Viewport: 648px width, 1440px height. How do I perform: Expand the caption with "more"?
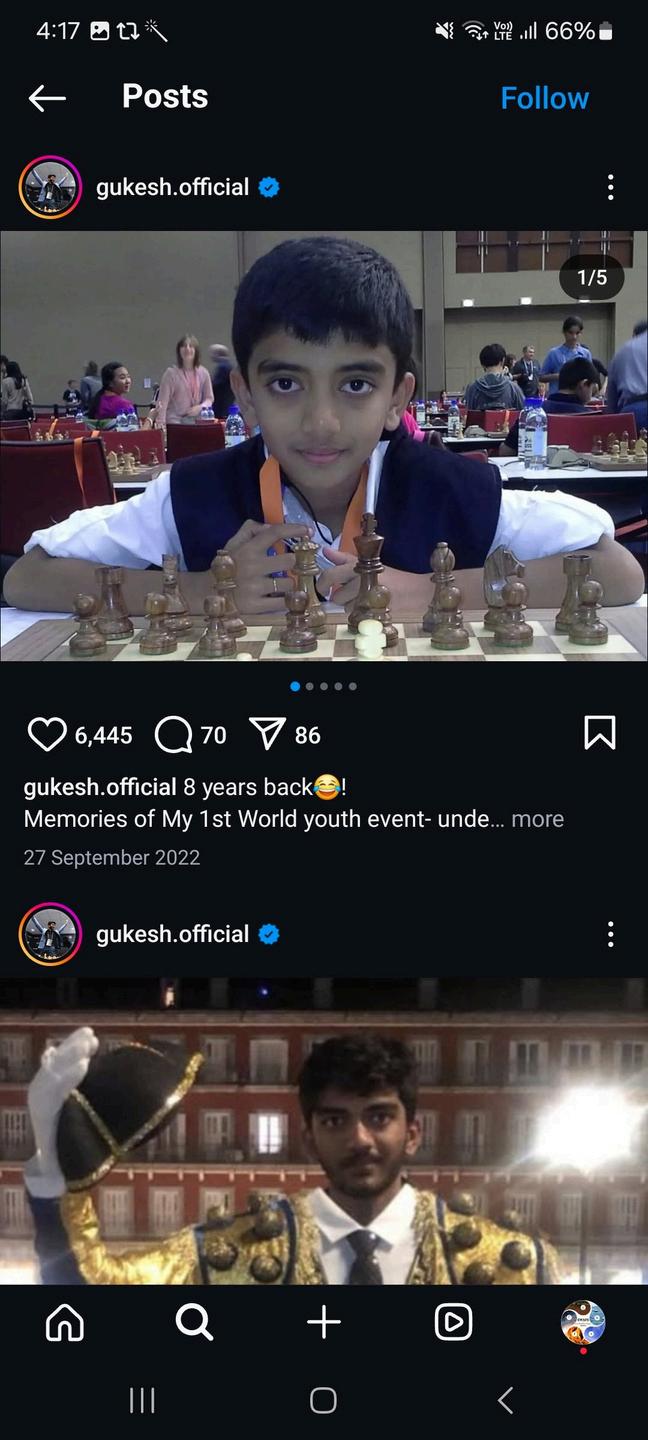pyautogui.click(x=537, y=819)
